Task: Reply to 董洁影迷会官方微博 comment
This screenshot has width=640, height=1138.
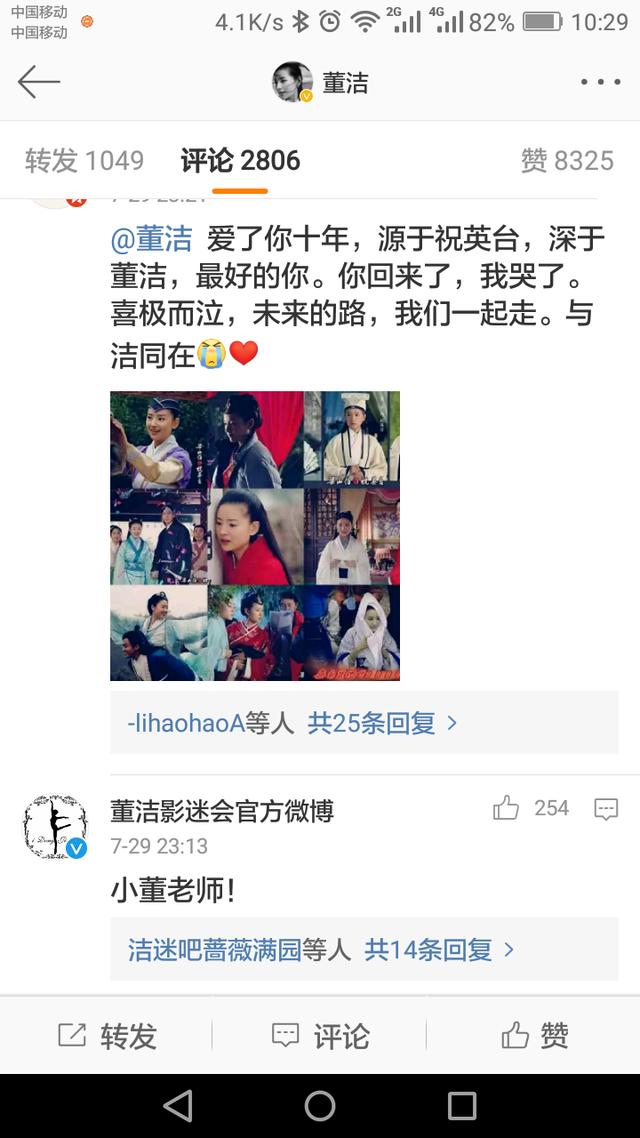Action: 606,809
